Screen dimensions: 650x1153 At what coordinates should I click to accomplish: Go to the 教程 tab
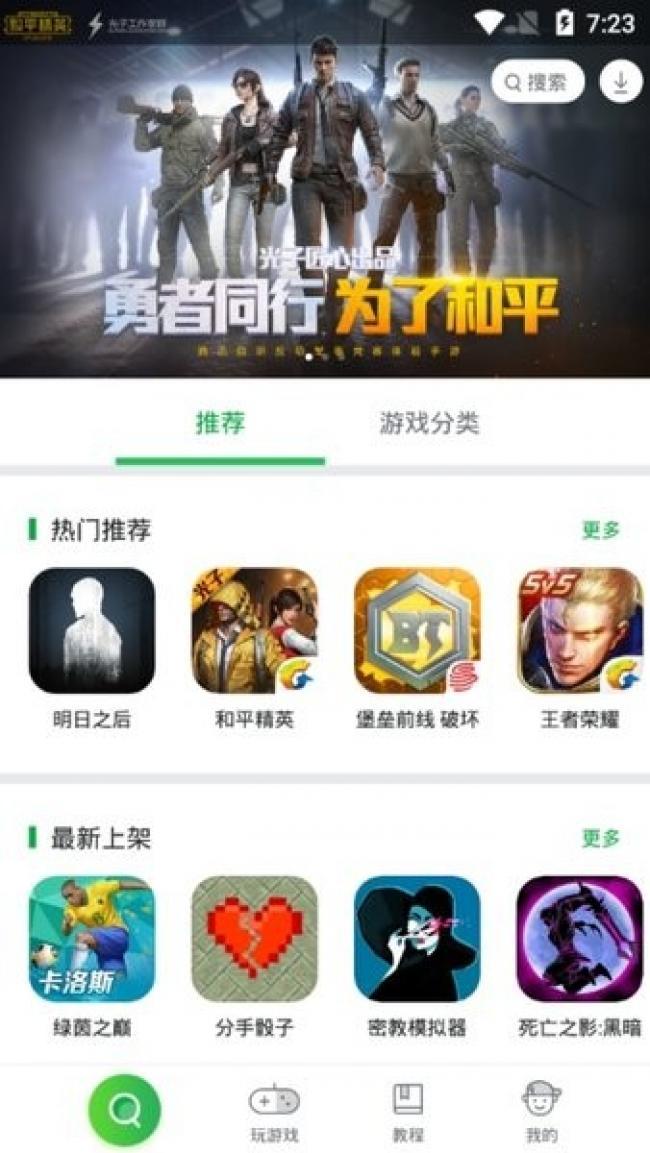[x=408, y=1112]
